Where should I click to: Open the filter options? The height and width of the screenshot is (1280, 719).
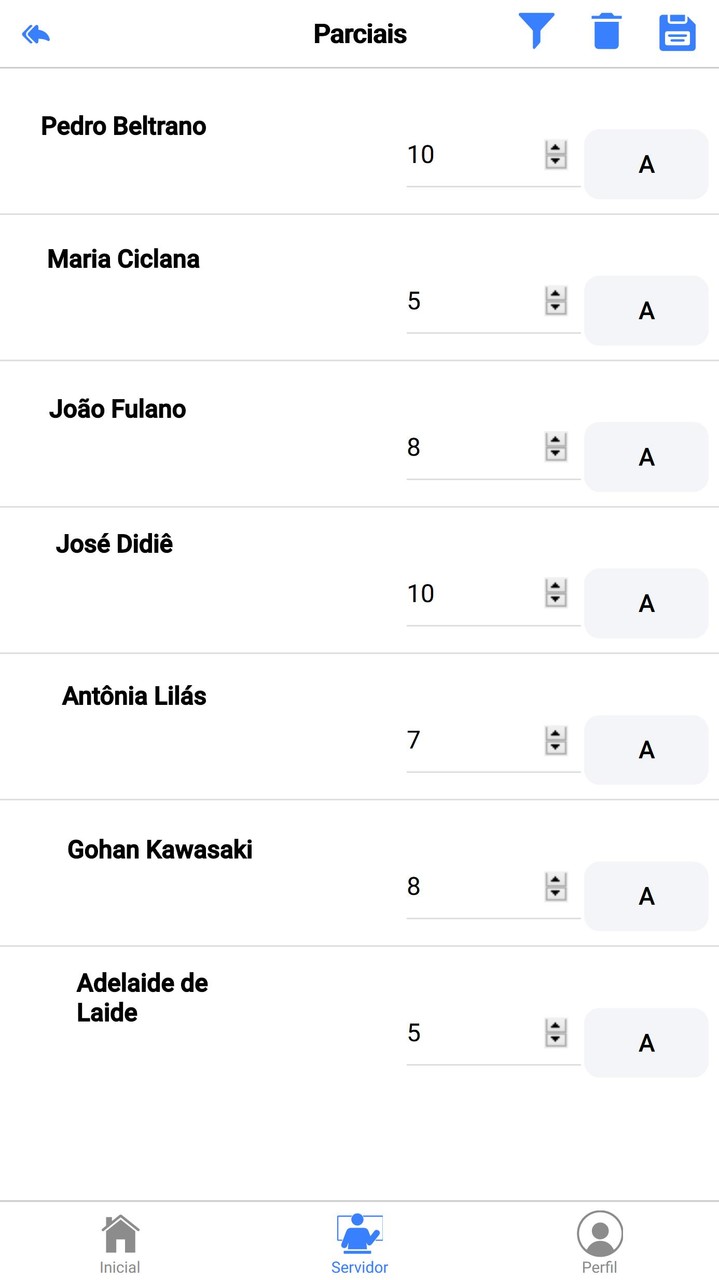(x=536, y=32)
